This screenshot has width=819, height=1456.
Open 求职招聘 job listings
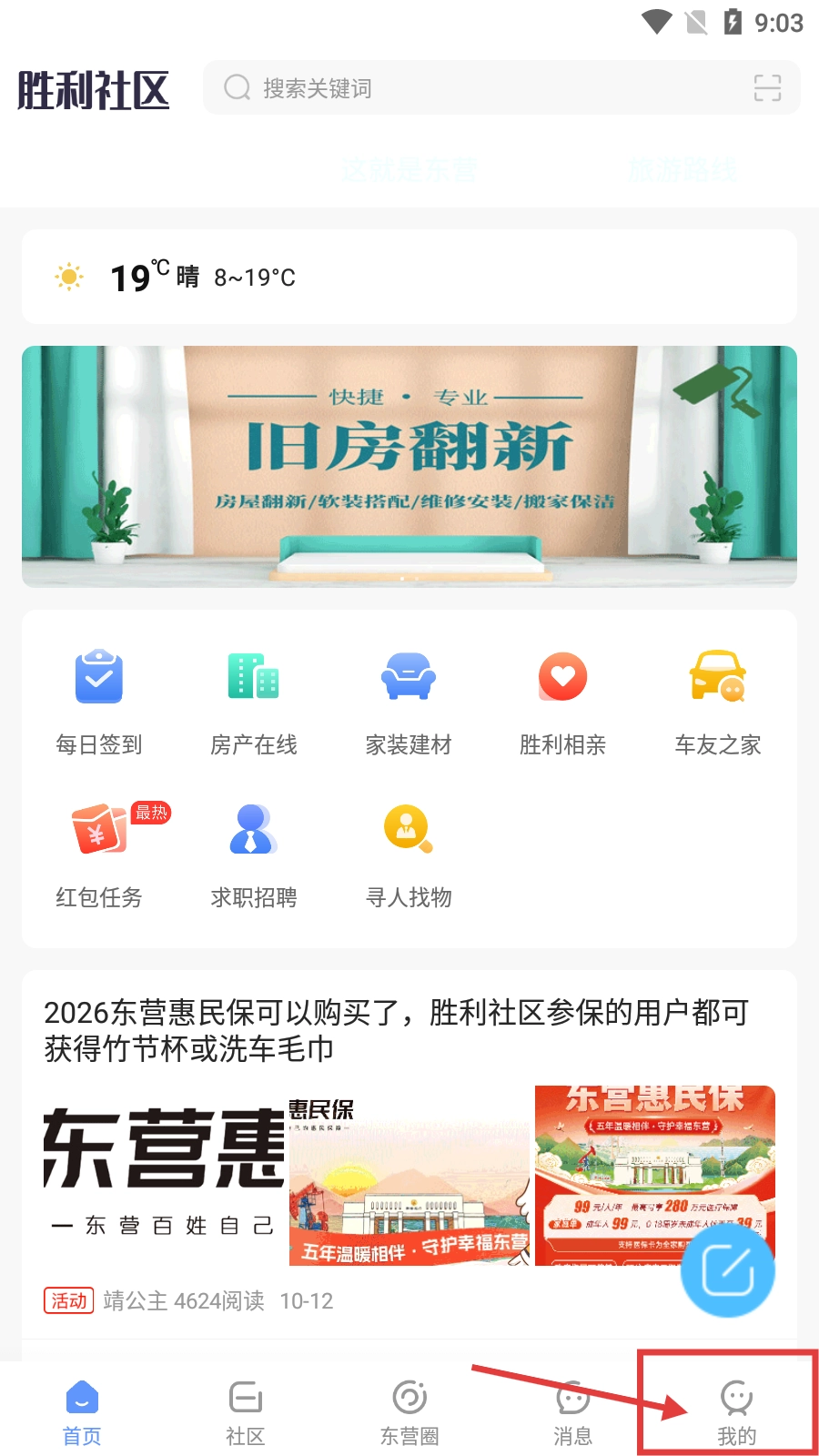(x=254, y=854)
